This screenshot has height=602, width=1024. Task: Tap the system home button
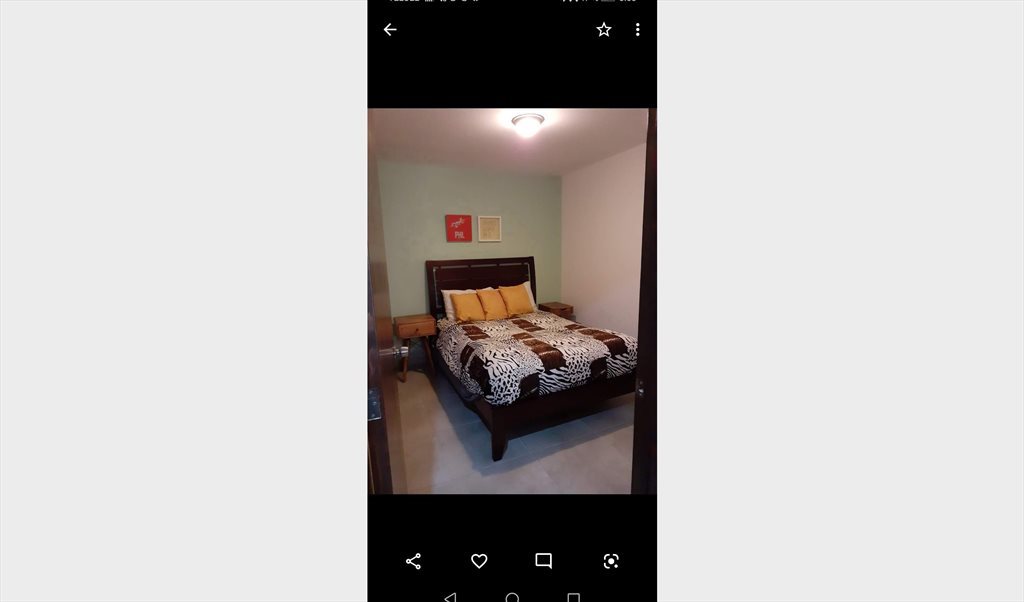pos(512,597)
